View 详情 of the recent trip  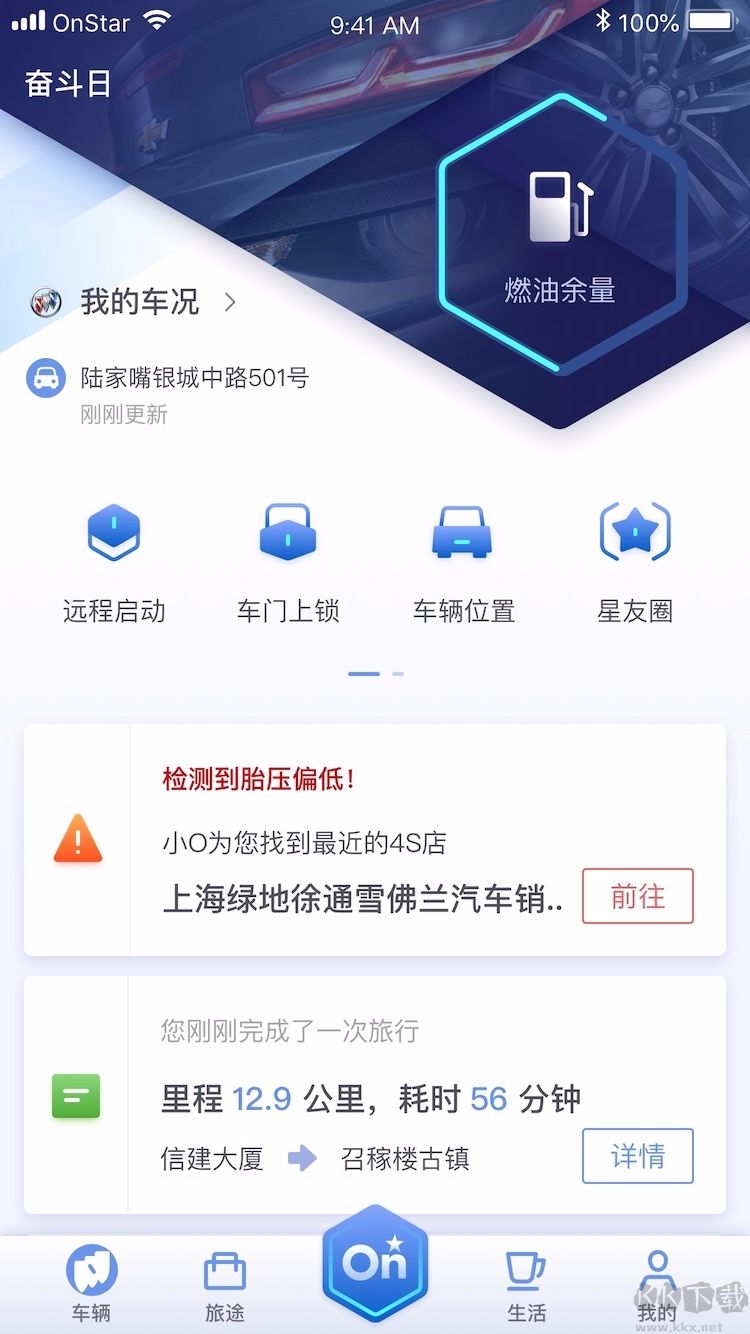638,1156
